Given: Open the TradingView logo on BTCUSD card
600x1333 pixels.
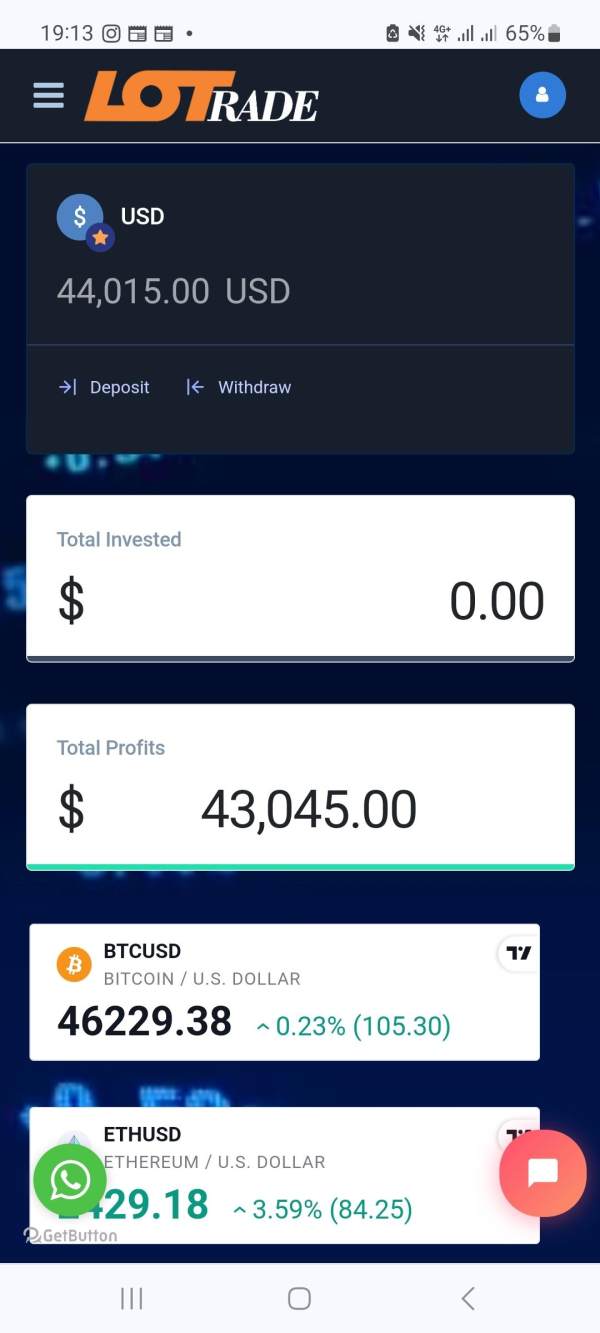Looking at the screenshot, I should [x=518, y=953].
